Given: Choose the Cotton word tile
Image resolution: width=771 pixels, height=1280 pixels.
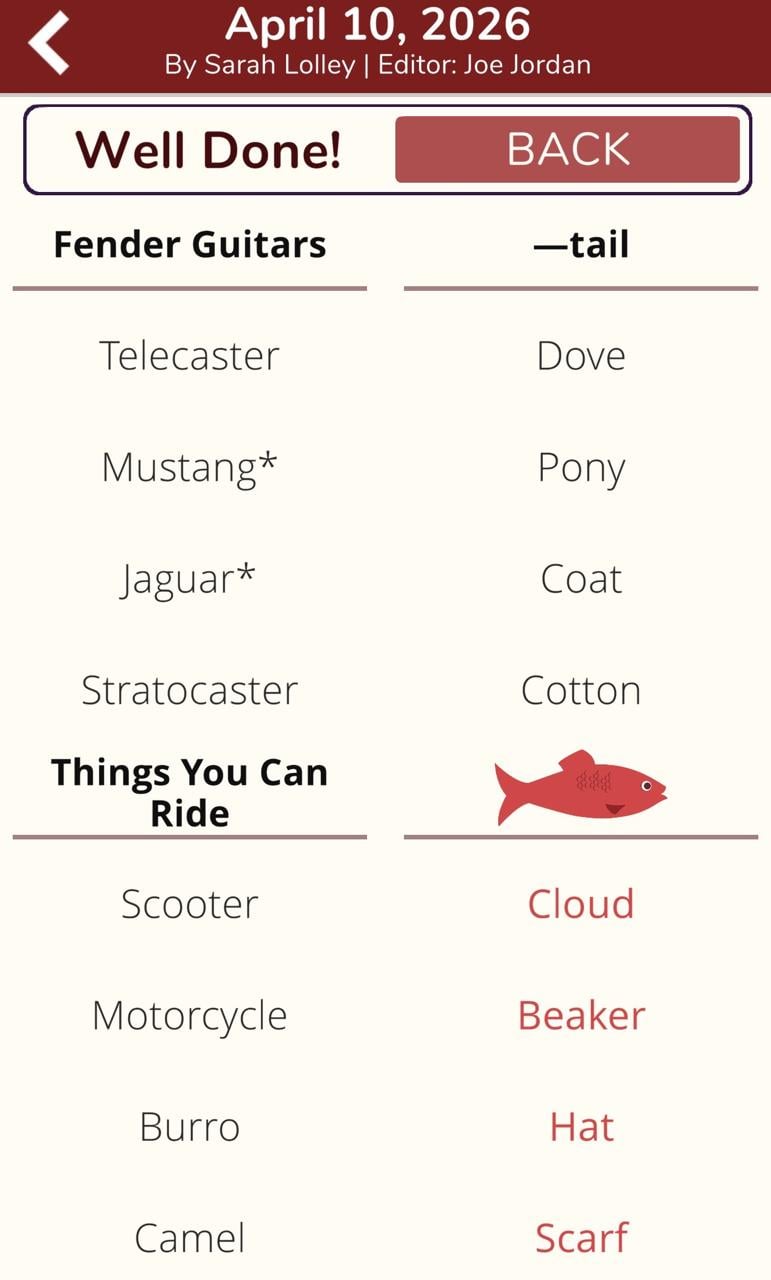Looking at the screenshot, I should tap(581, 689).
